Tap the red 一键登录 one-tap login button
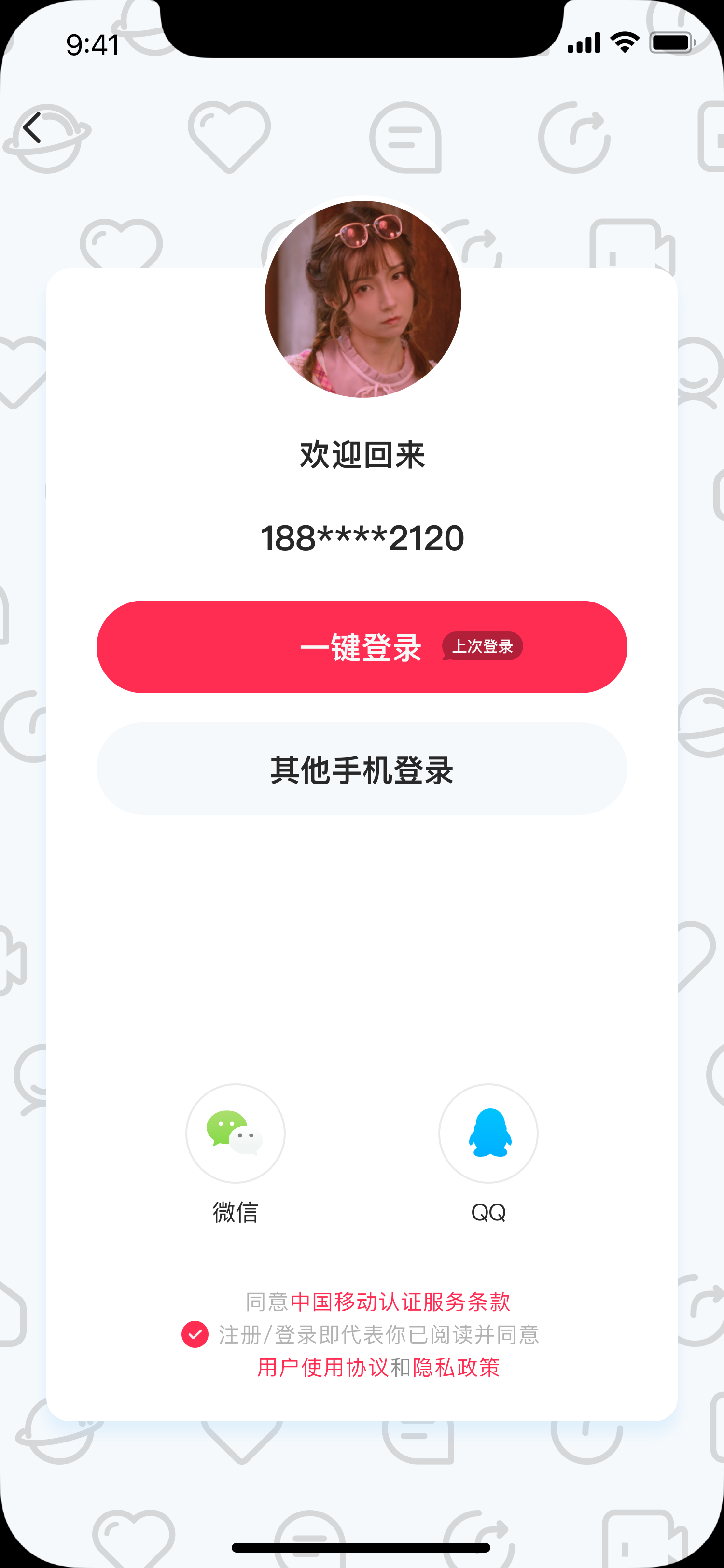 coord(362,646)
